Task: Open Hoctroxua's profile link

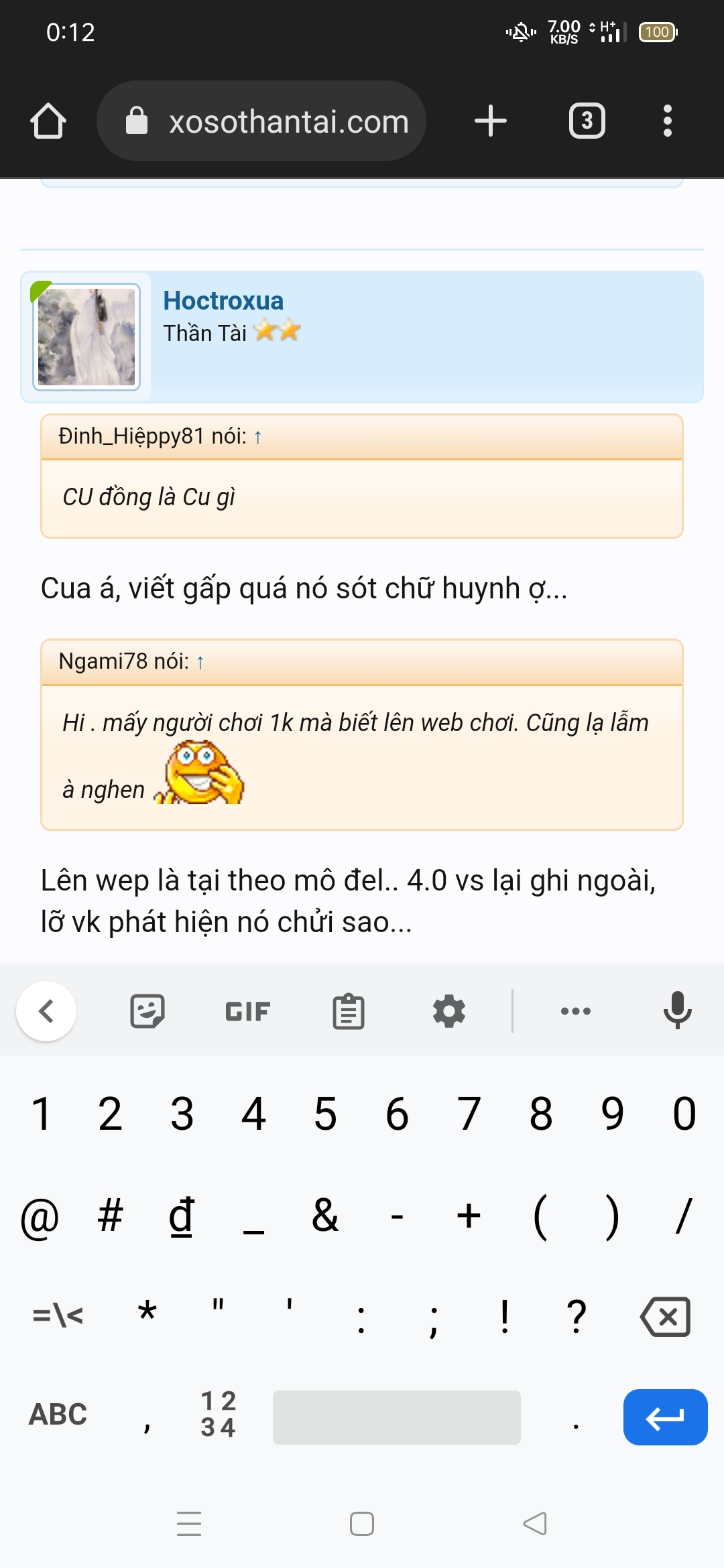Action: [223, 301]
